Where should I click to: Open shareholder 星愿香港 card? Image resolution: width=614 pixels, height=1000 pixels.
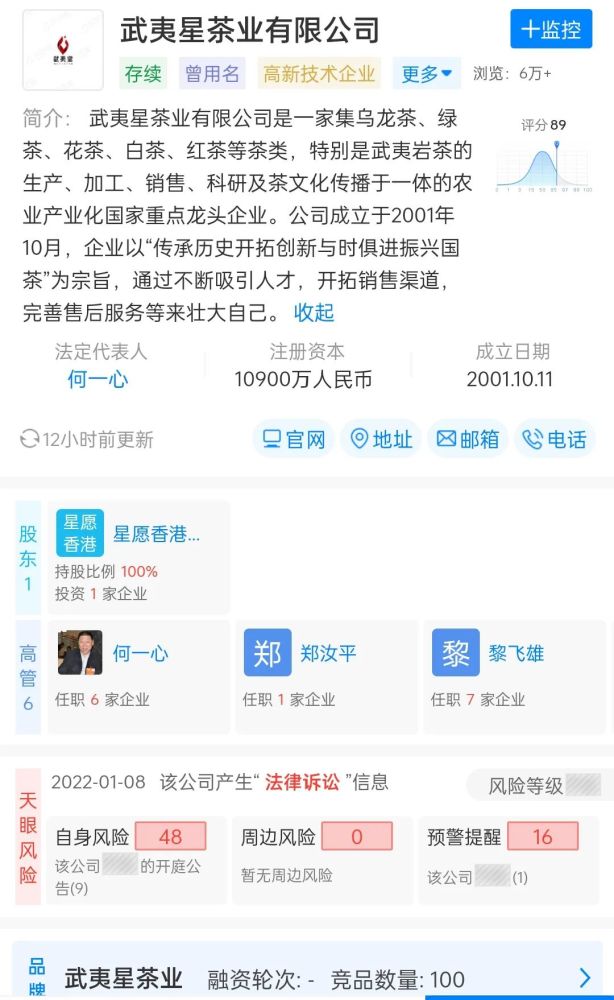138,557
